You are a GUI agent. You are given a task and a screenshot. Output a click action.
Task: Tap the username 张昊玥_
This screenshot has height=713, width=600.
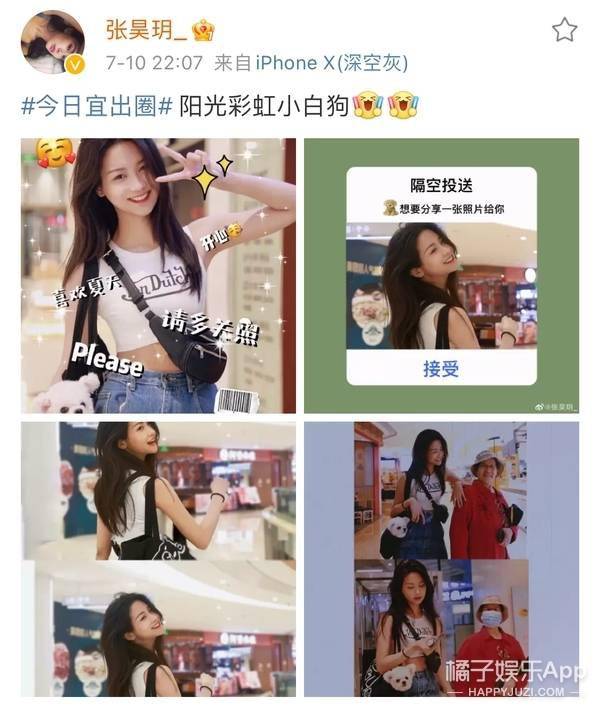click(145, 29)
